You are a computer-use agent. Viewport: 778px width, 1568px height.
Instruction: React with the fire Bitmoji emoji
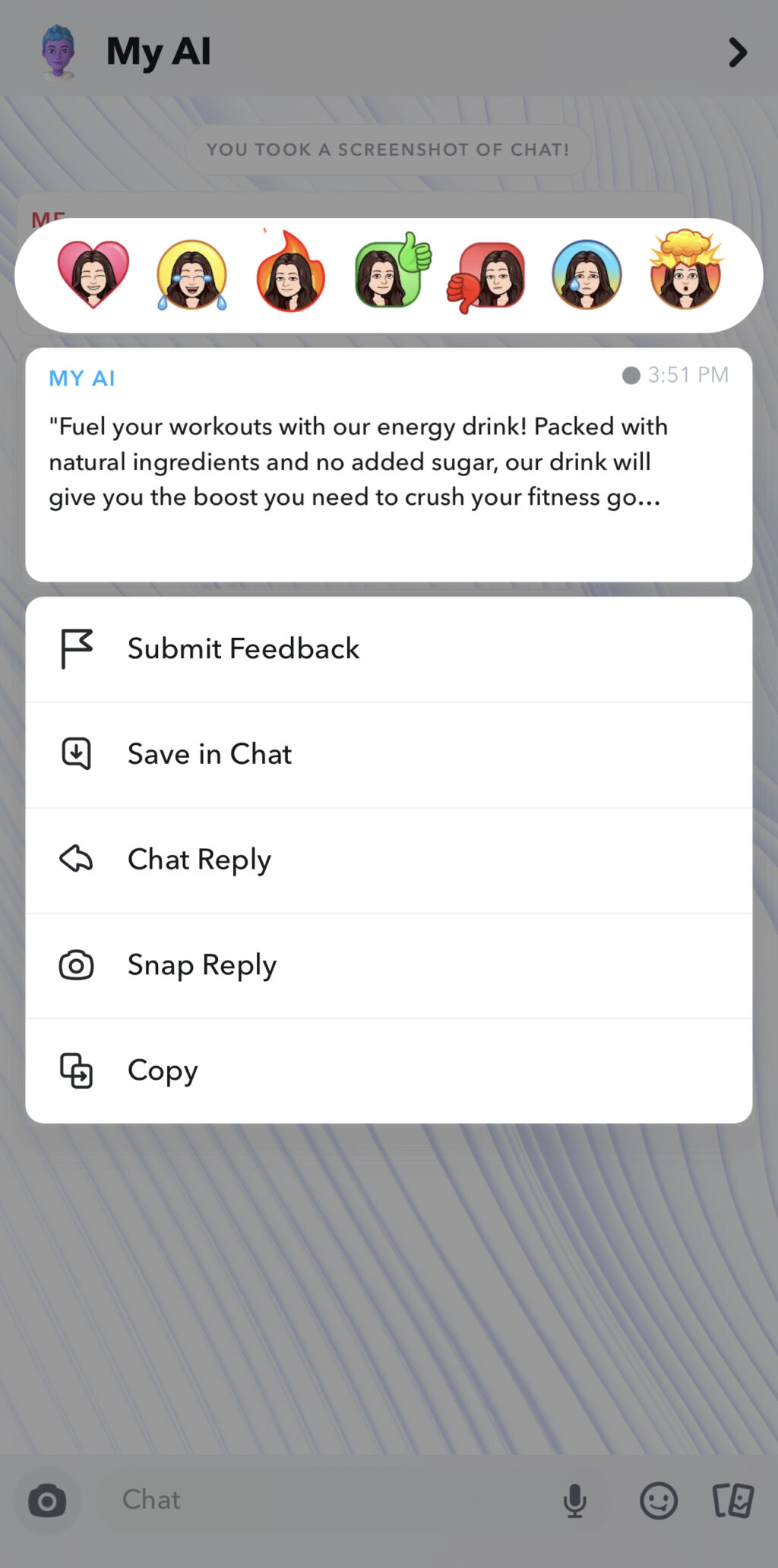tap(290, 275)
